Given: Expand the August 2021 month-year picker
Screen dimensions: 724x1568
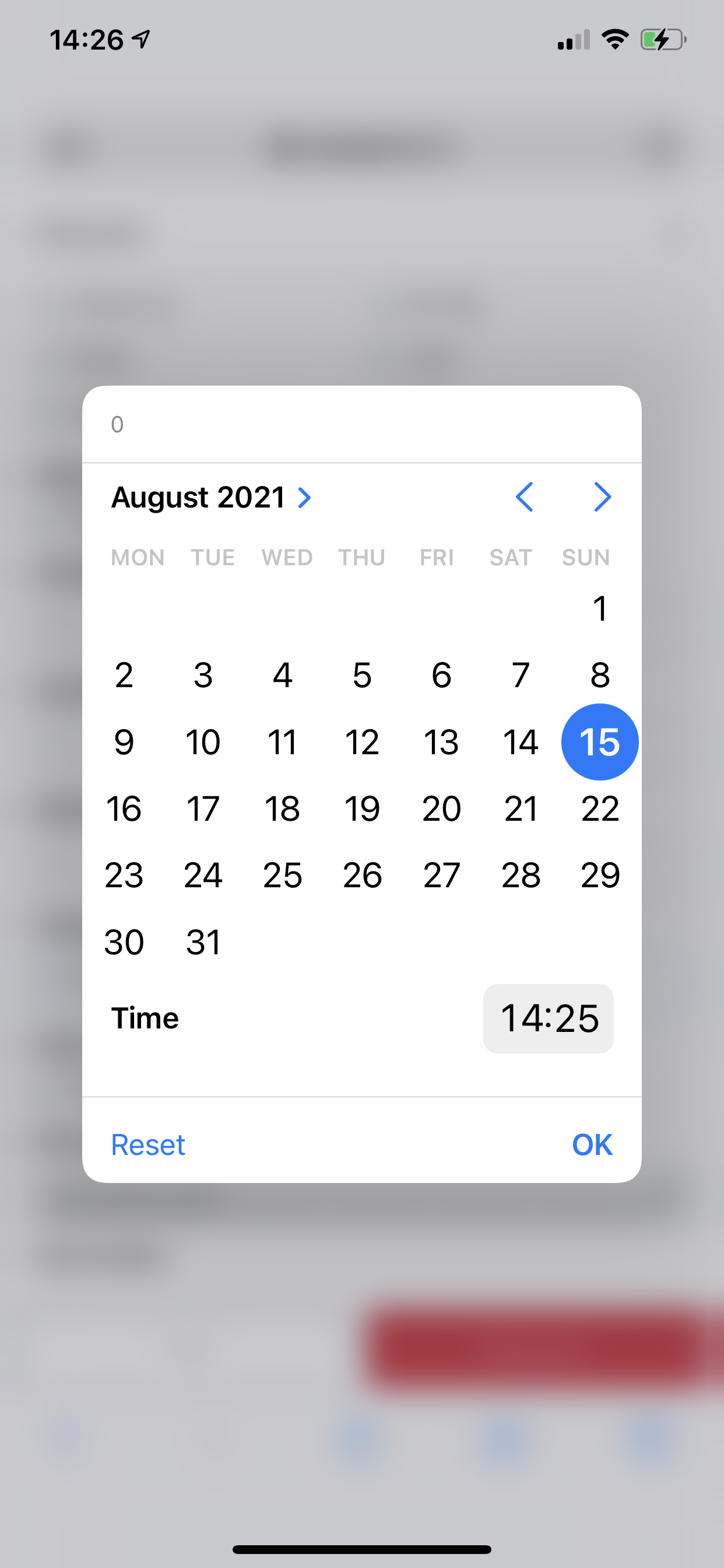Looking at the screenshot, I should click(x=211, y=498).
